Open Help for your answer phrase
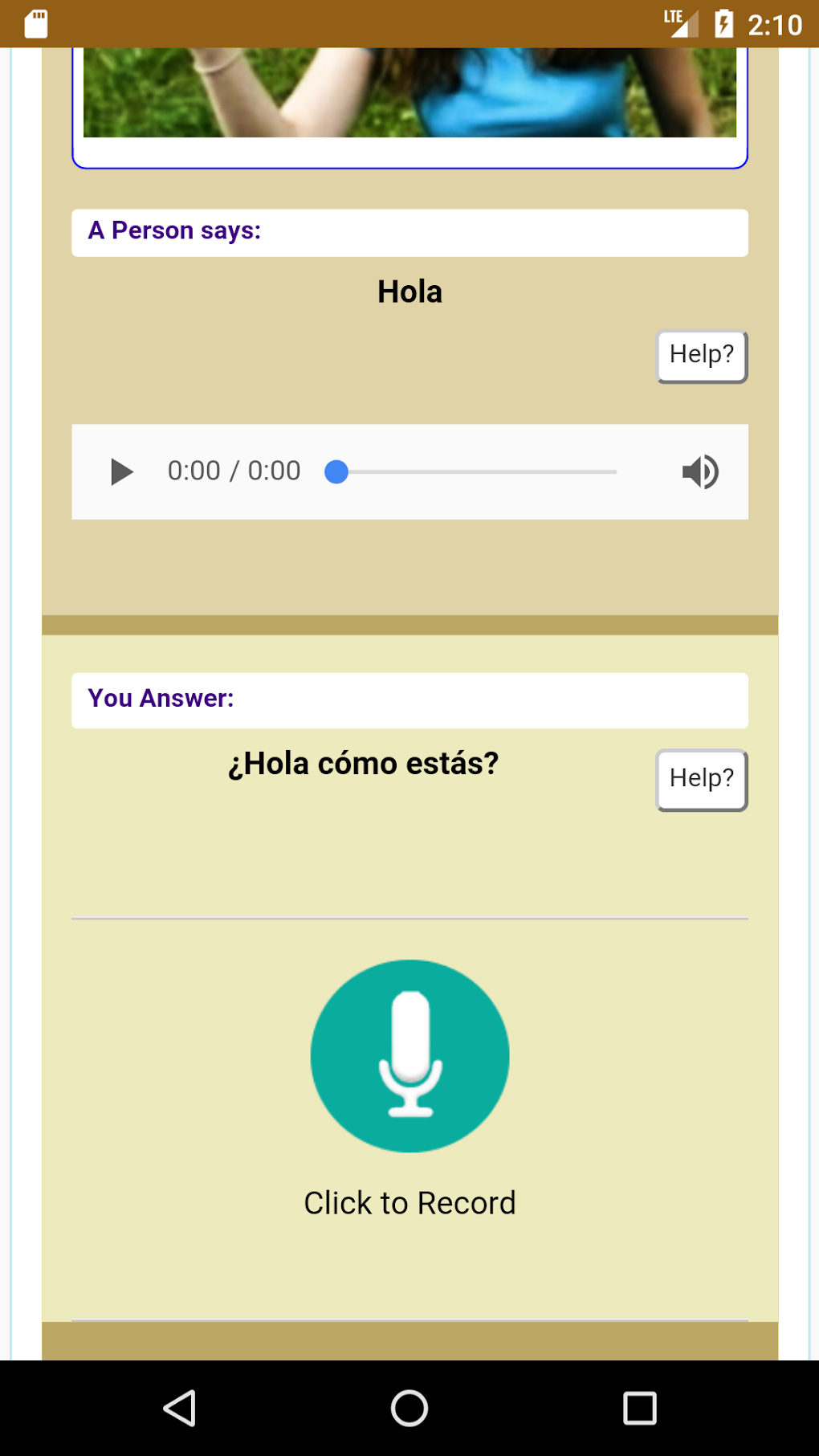 click(x=699, y=778)
